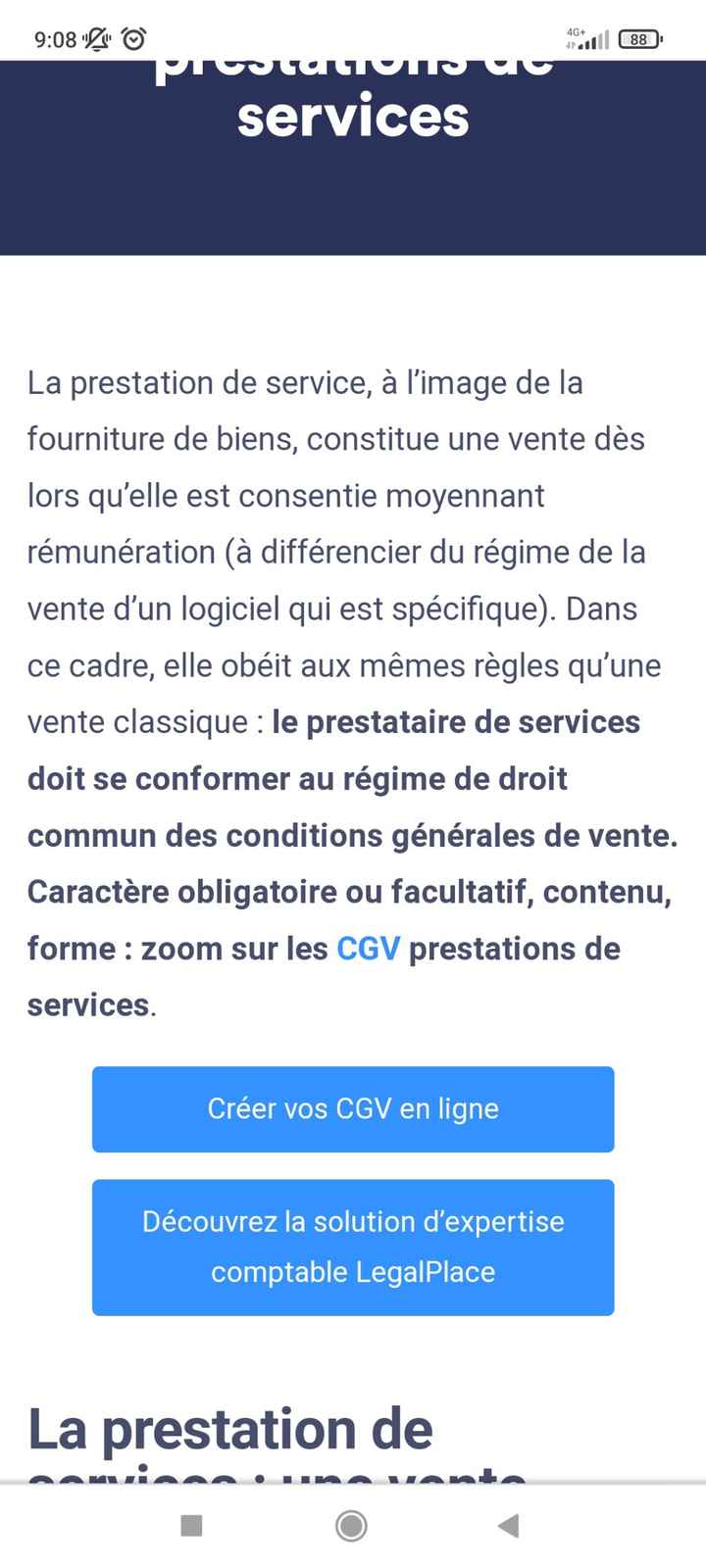
Task: Open Découvrez la solution d'expertise comptable LegalPlace
Action: 353,1247
